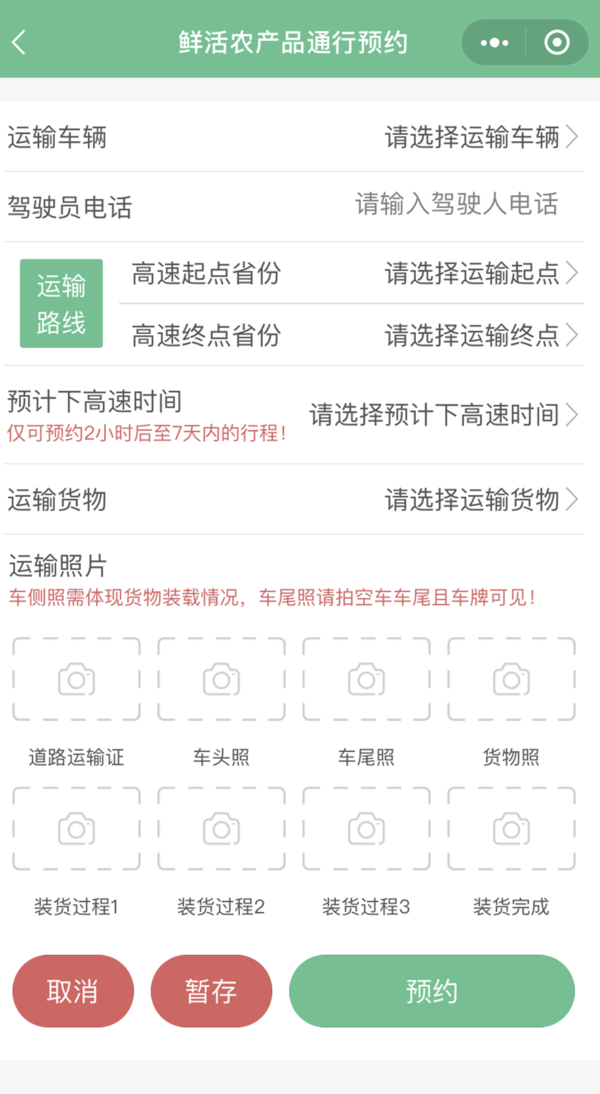Add photo for 装货过程3
This screenshot has height=1094, width=600.
click(x=366, y=829)
